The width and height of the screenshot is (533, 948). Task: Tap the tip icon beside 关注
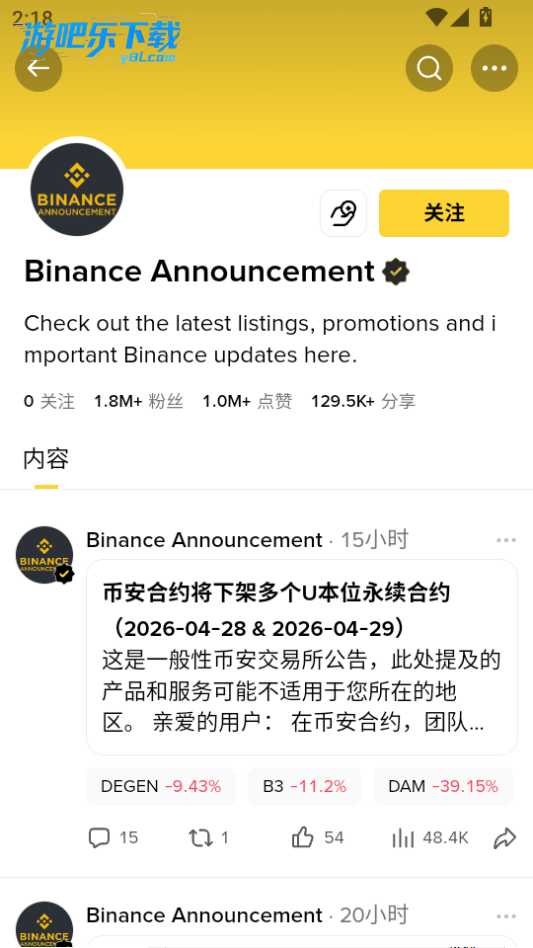[343, 213]
